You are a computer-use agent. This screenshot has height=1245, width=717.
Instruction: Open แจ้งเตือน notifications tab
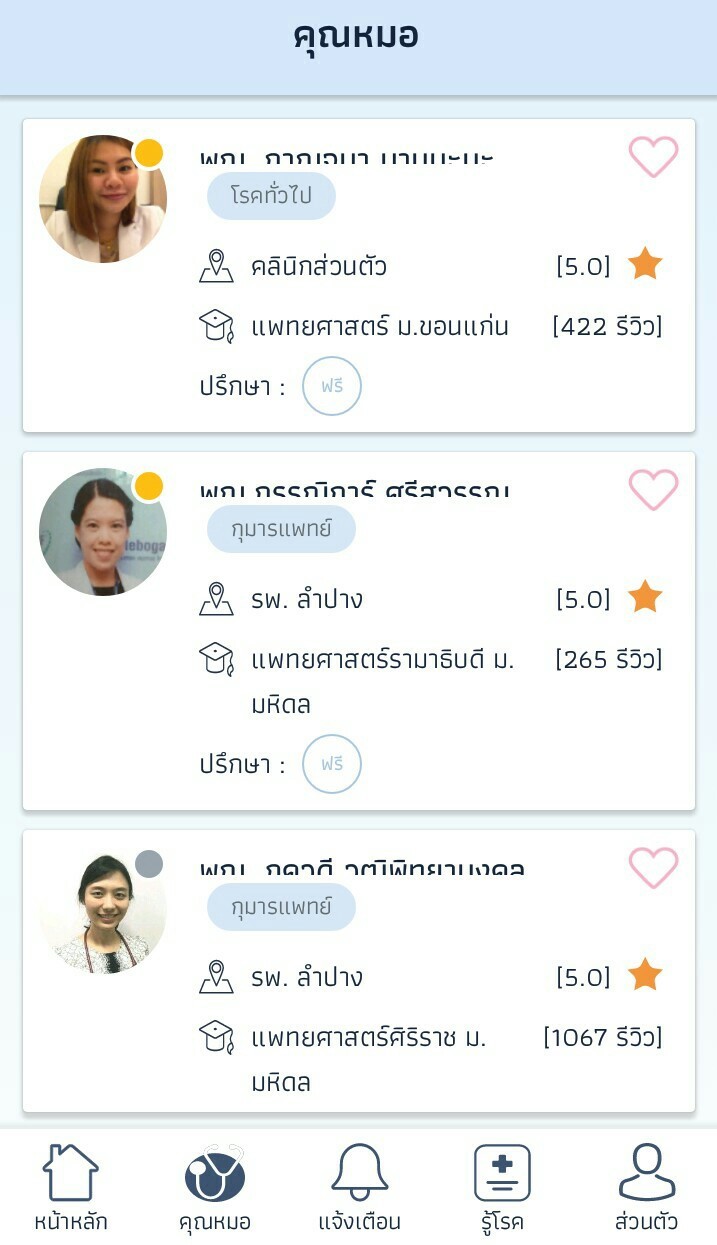(x=359, y=1187)
